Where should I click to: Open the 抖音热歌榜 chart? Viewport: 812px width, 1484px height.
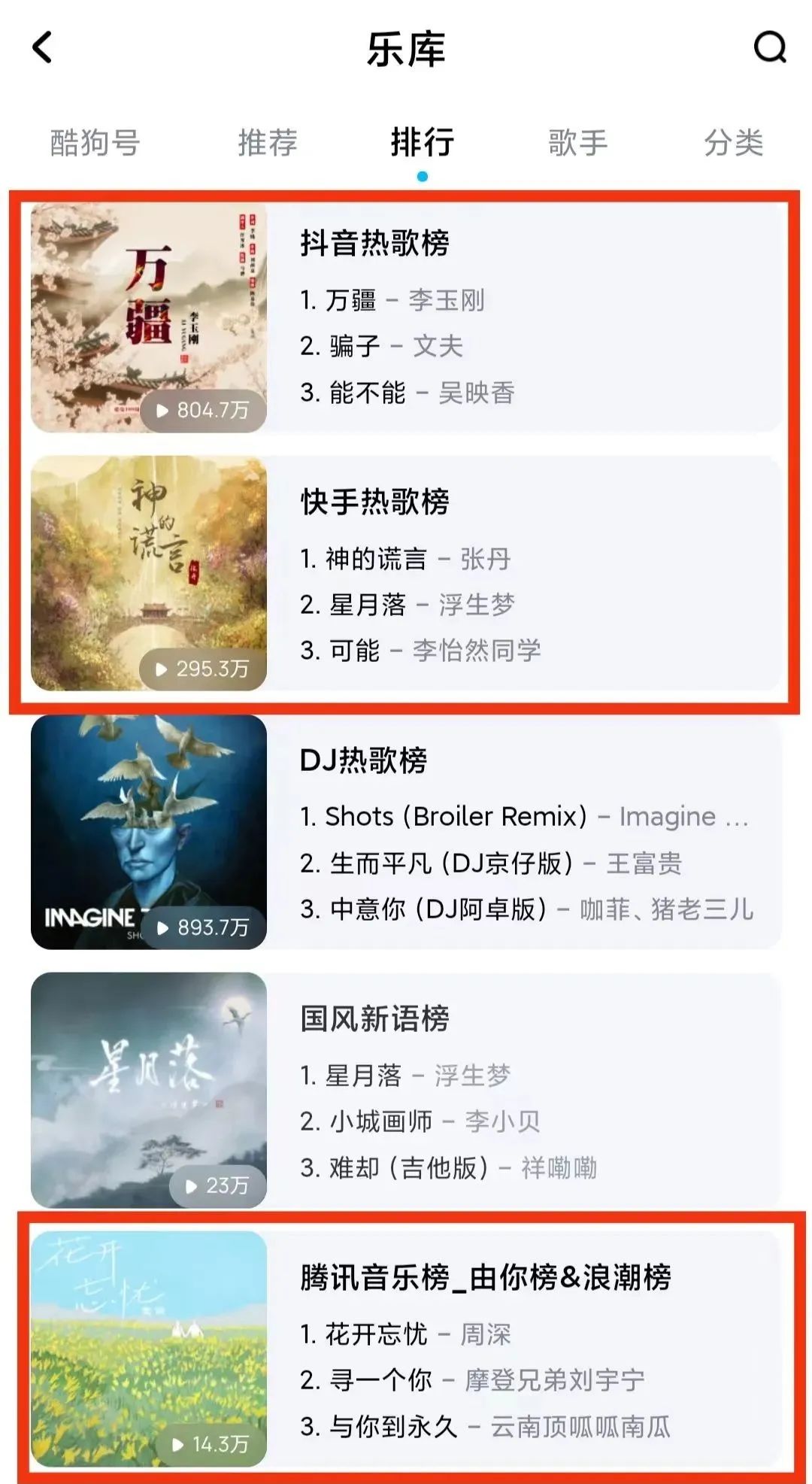tap(374, 244)
